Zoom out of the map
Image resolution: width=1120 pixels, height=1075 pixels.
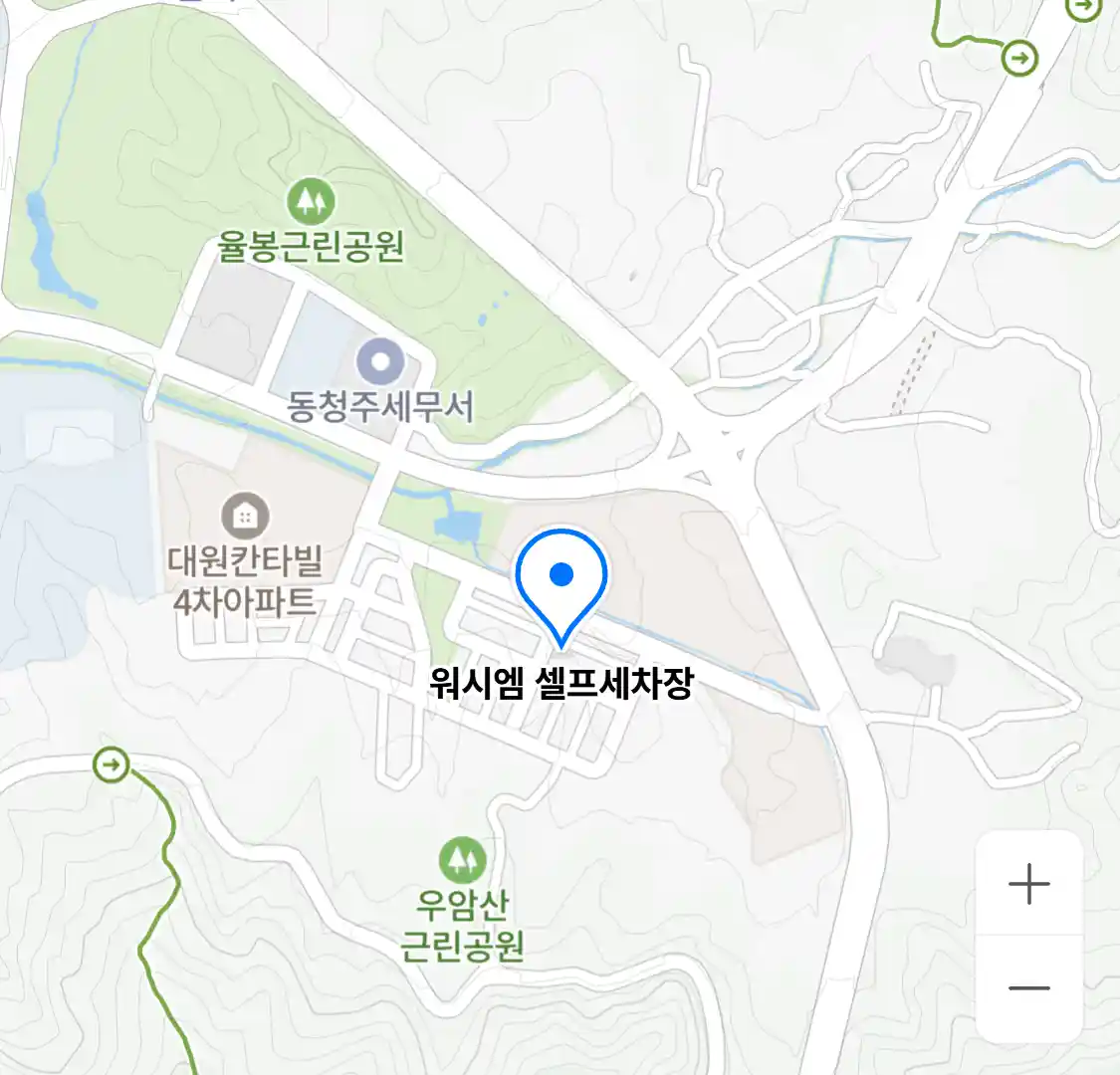tap(1028, 987)
